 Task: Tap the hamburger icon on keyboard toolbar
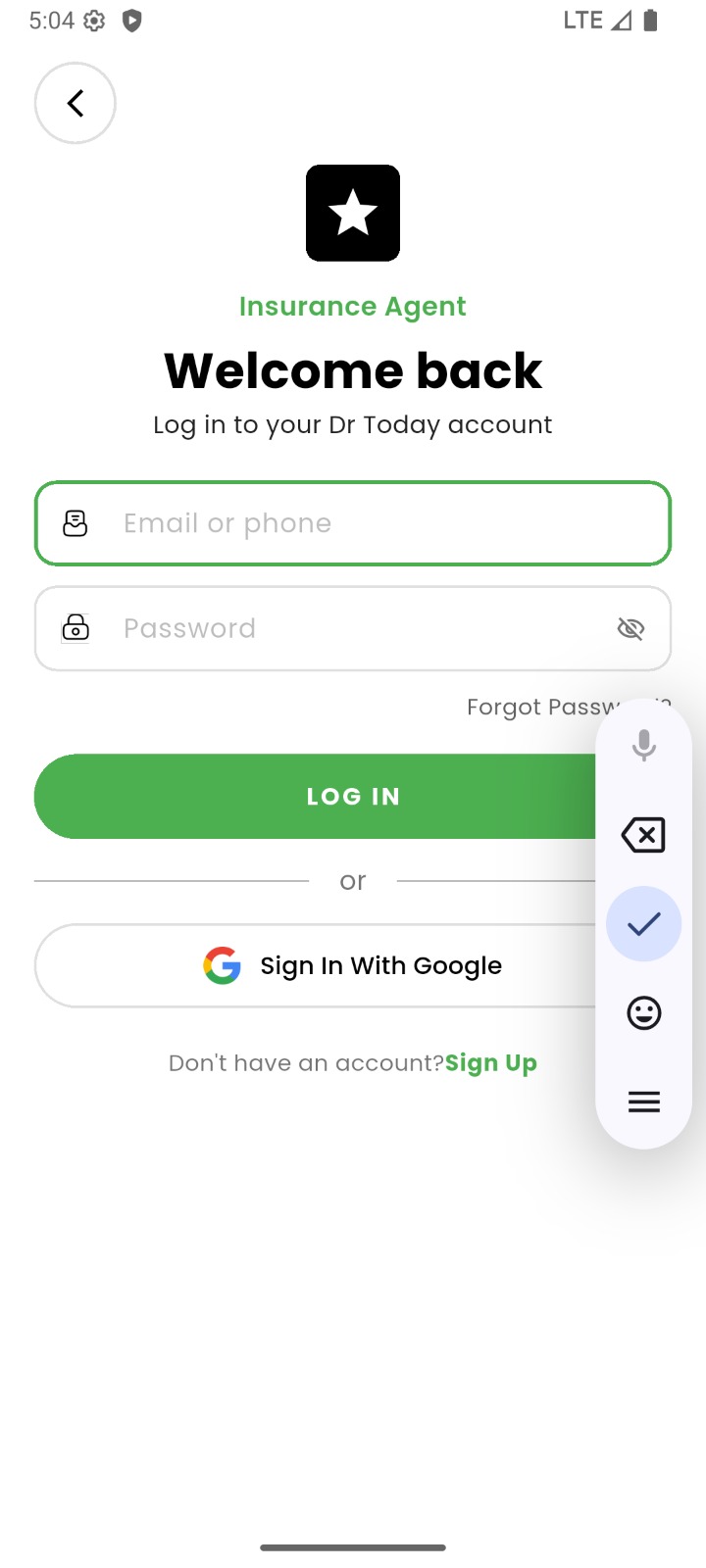[x=643, y=1102]
